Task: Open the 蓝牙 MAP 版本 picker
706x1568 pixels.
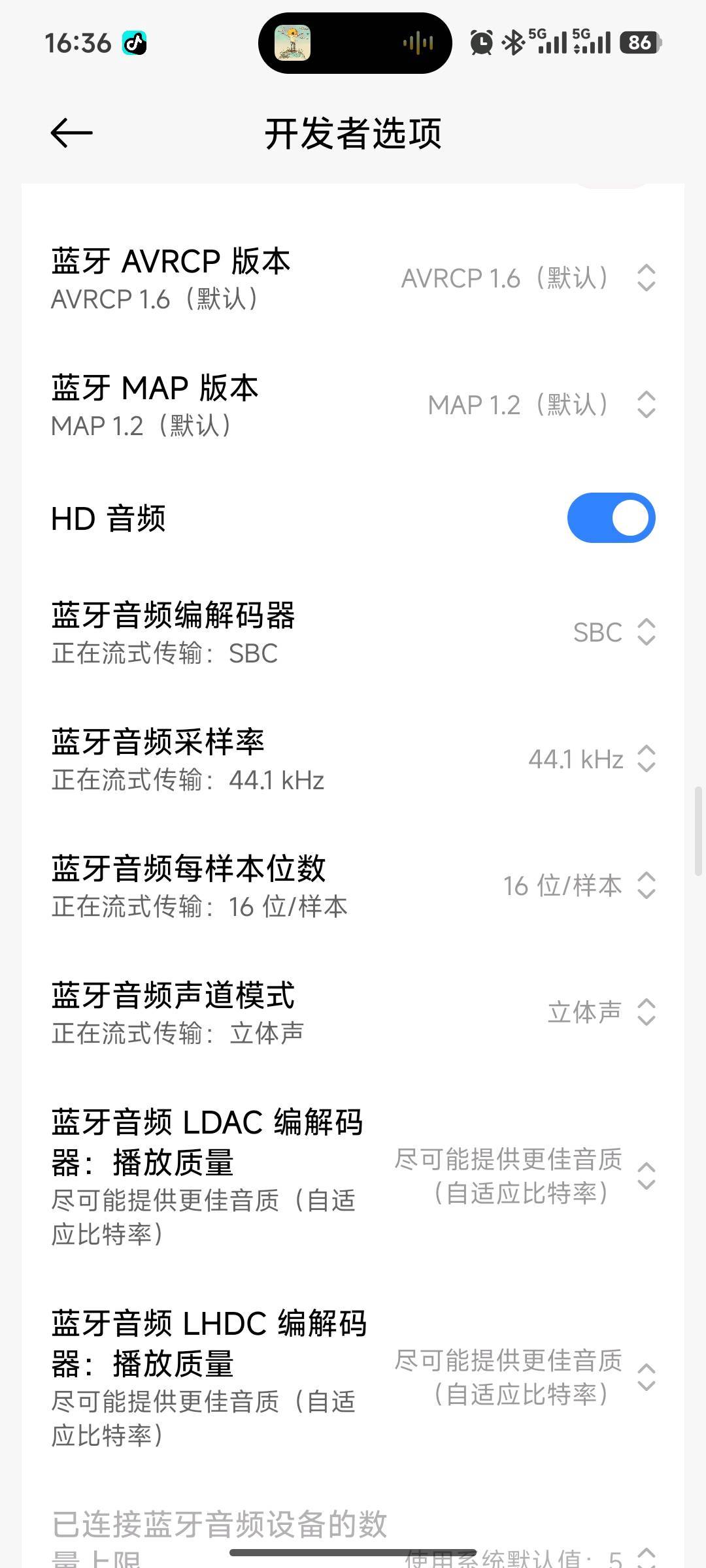Action: point(353,406)
